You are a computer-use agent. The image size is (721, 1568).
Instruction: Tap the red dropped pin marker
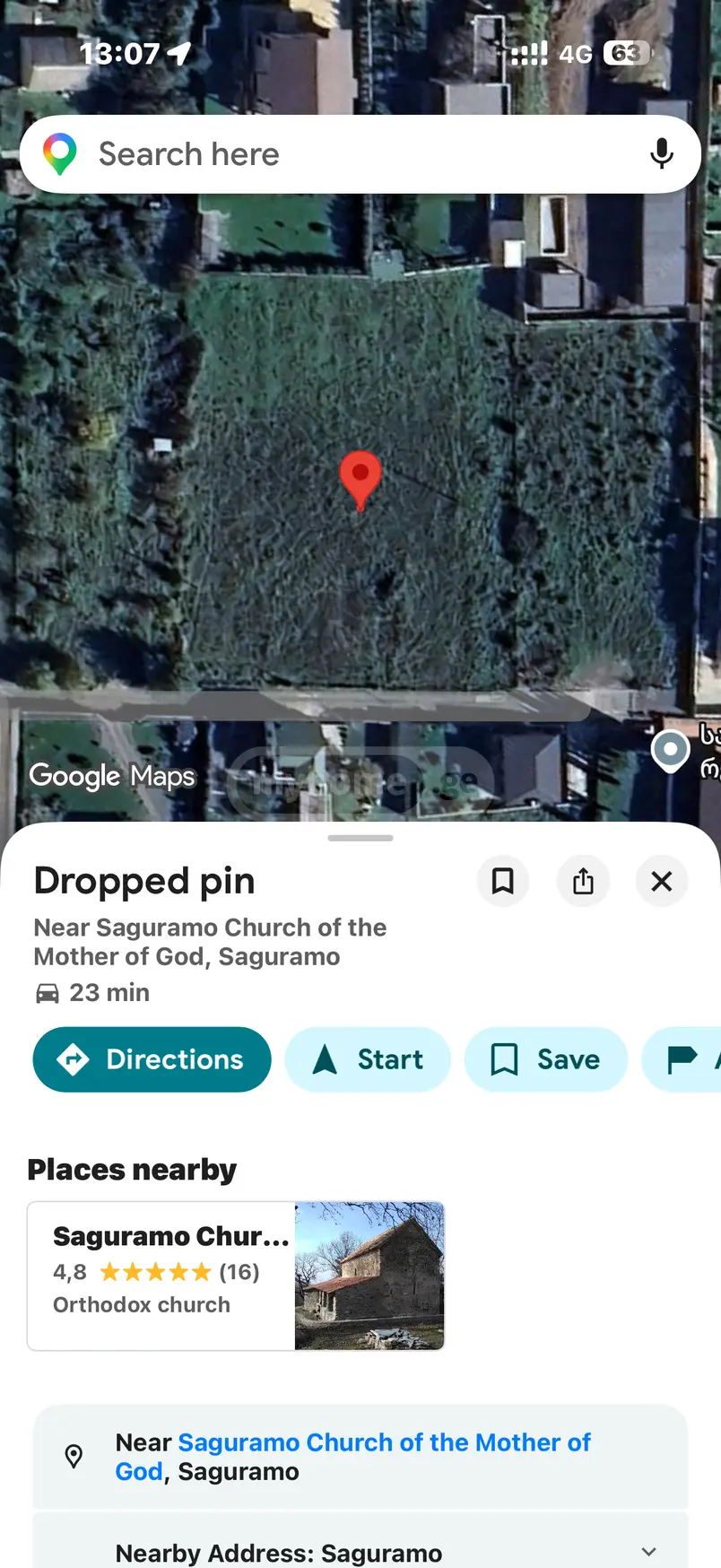coord(360,477)
